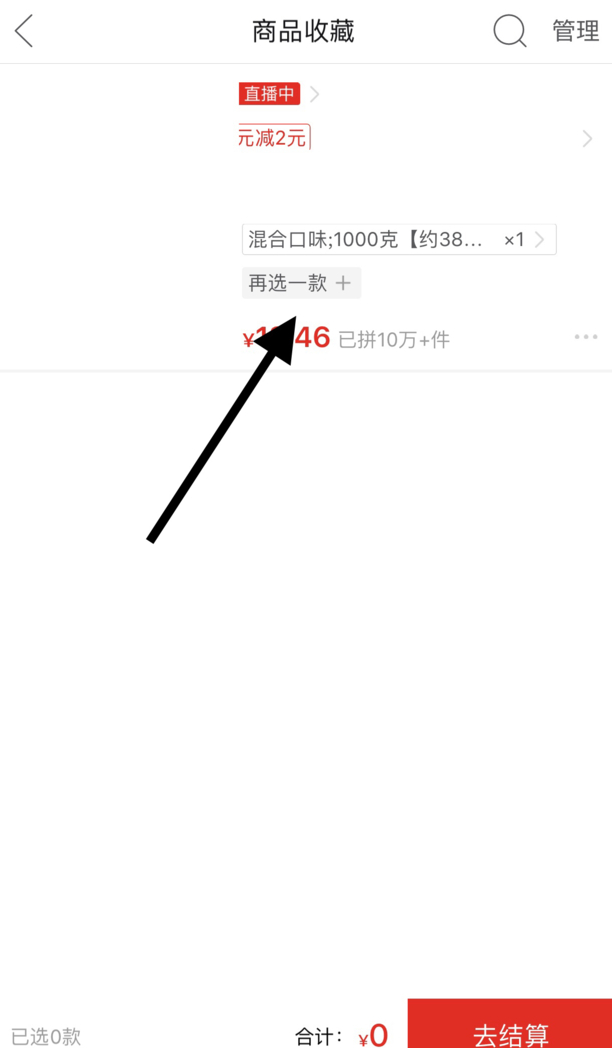Image resolution: width=612 pixels, height=1048 pixels.
Task: Open the 直播中 live stream tag
Action: (x=270, y=94)
